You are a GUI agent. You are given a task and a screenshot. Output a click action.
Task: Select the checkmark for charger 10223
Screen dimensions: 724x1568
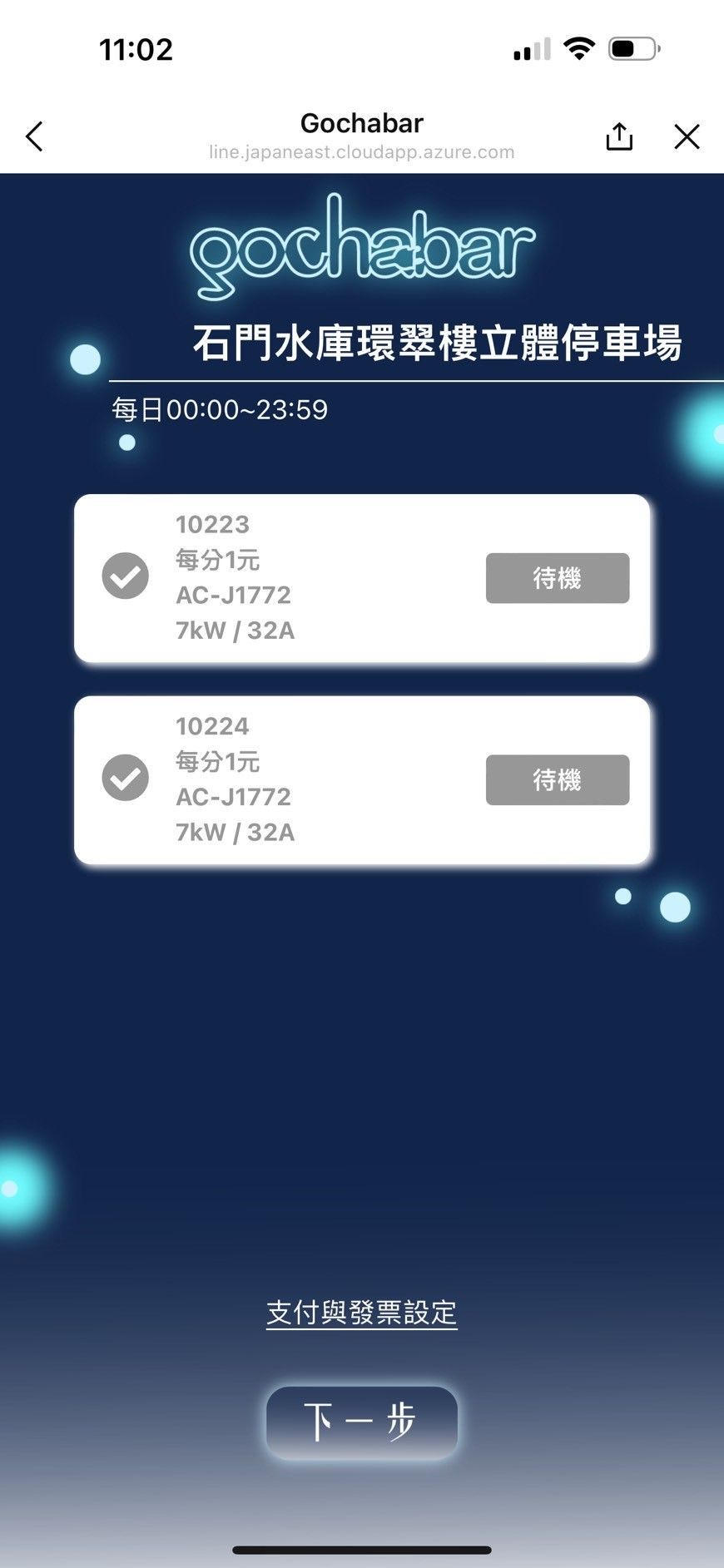(x=126, y=576)
